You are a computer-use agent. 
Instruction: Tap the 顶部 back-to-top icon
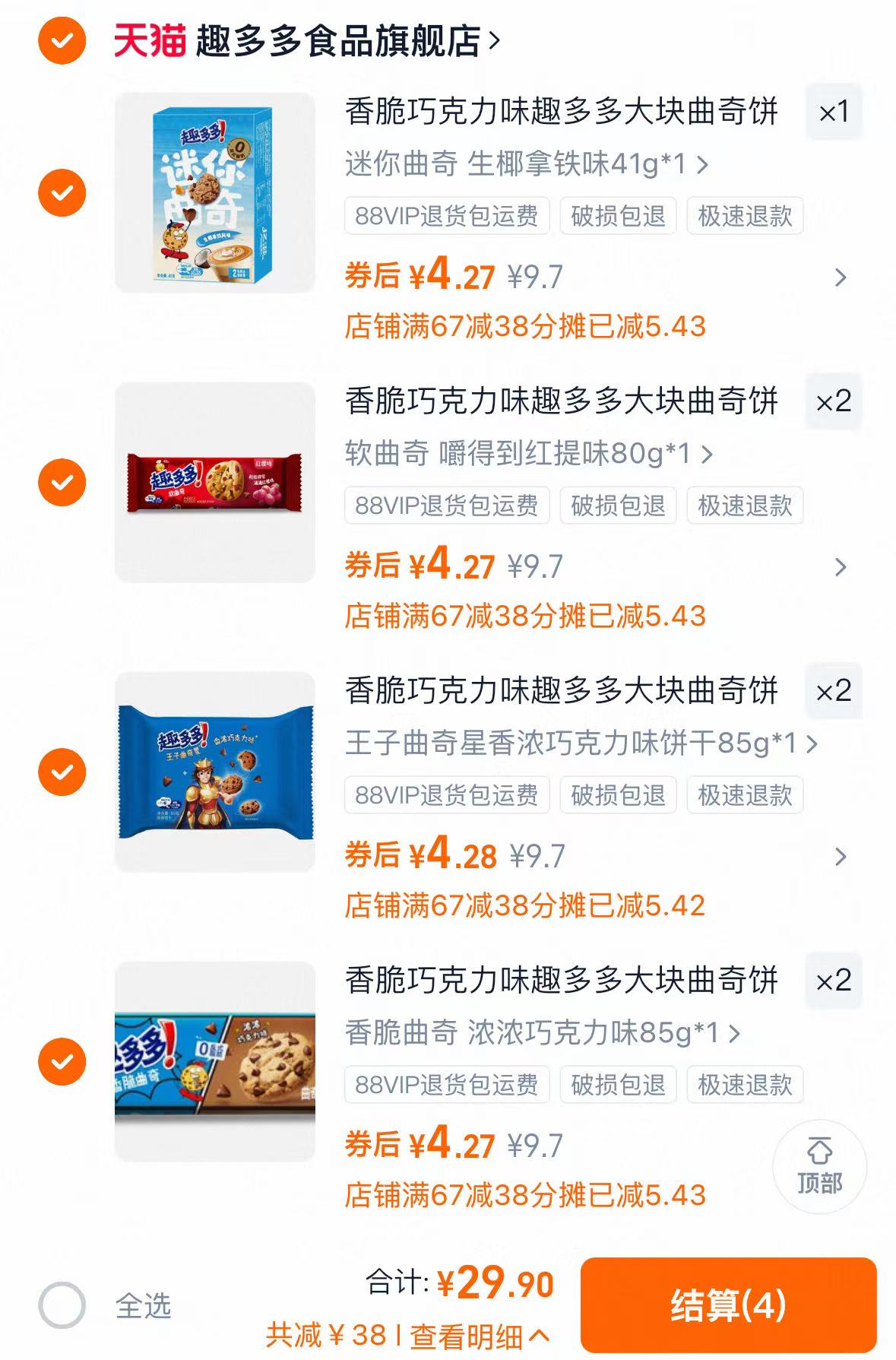(819, 1165)
